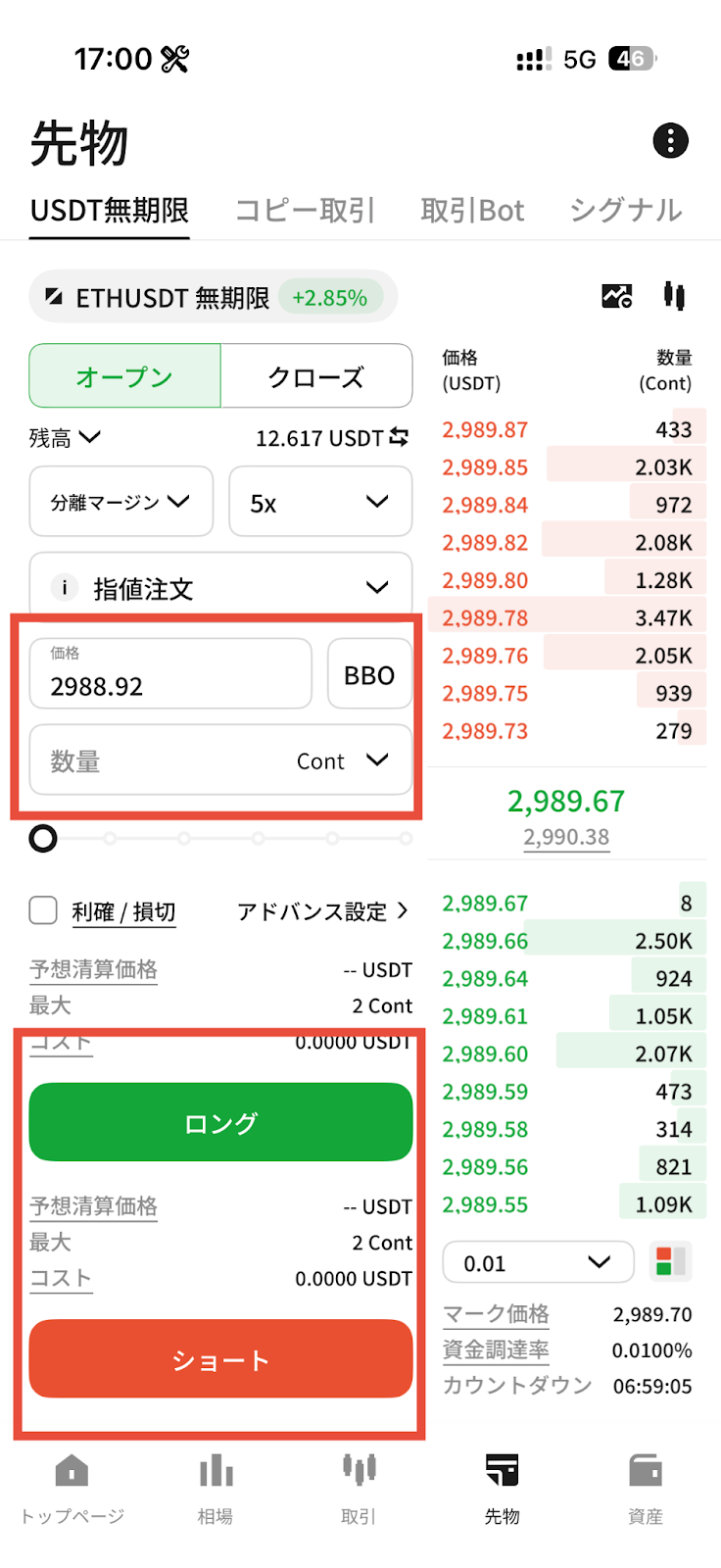Open アドバンス設定 advanced settings
The image size is (721, 1568).
pos(323,912)
